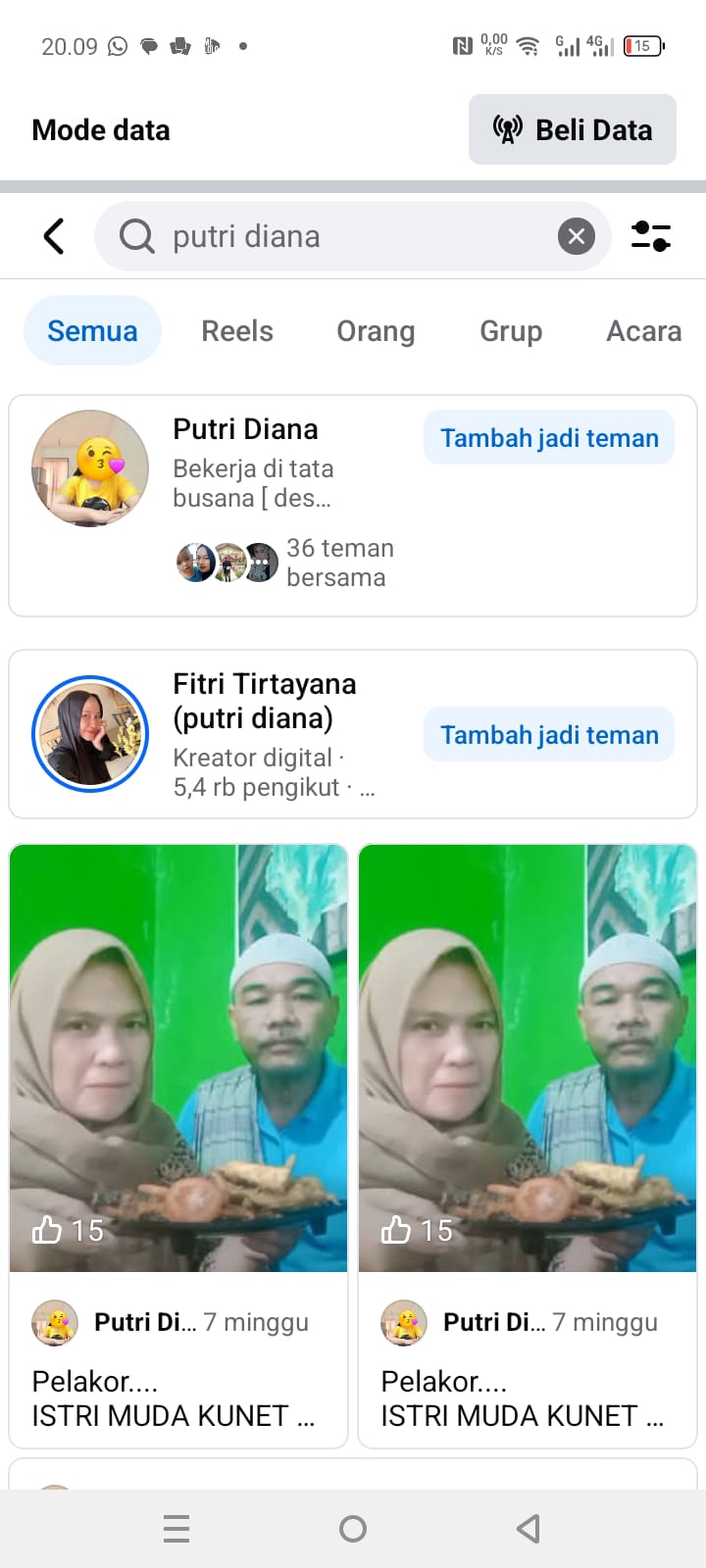
Task: Open the search filter options
Action: [651, 236]
